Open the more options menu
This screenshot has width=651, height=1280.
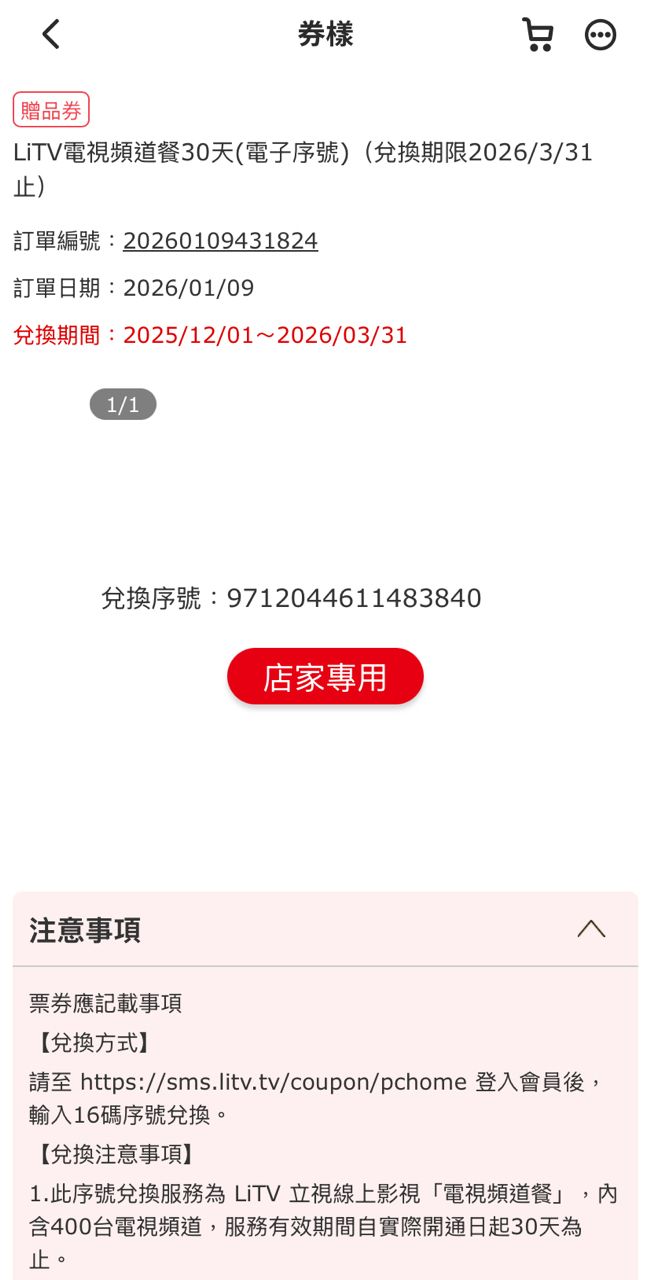click(600, 36)
